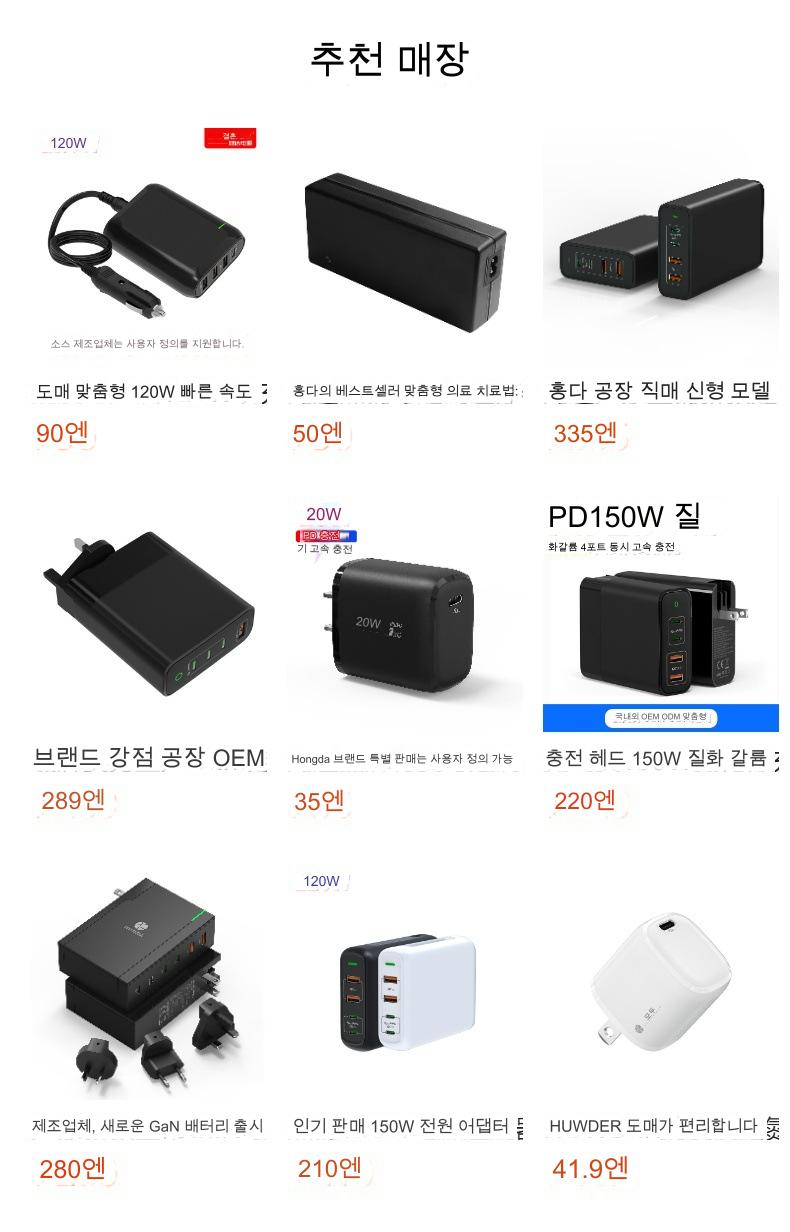Screen dimensions: 790x1232
Task: Open the HUWDER white charger for 41.9엔
Action: (x=661, y=985)
